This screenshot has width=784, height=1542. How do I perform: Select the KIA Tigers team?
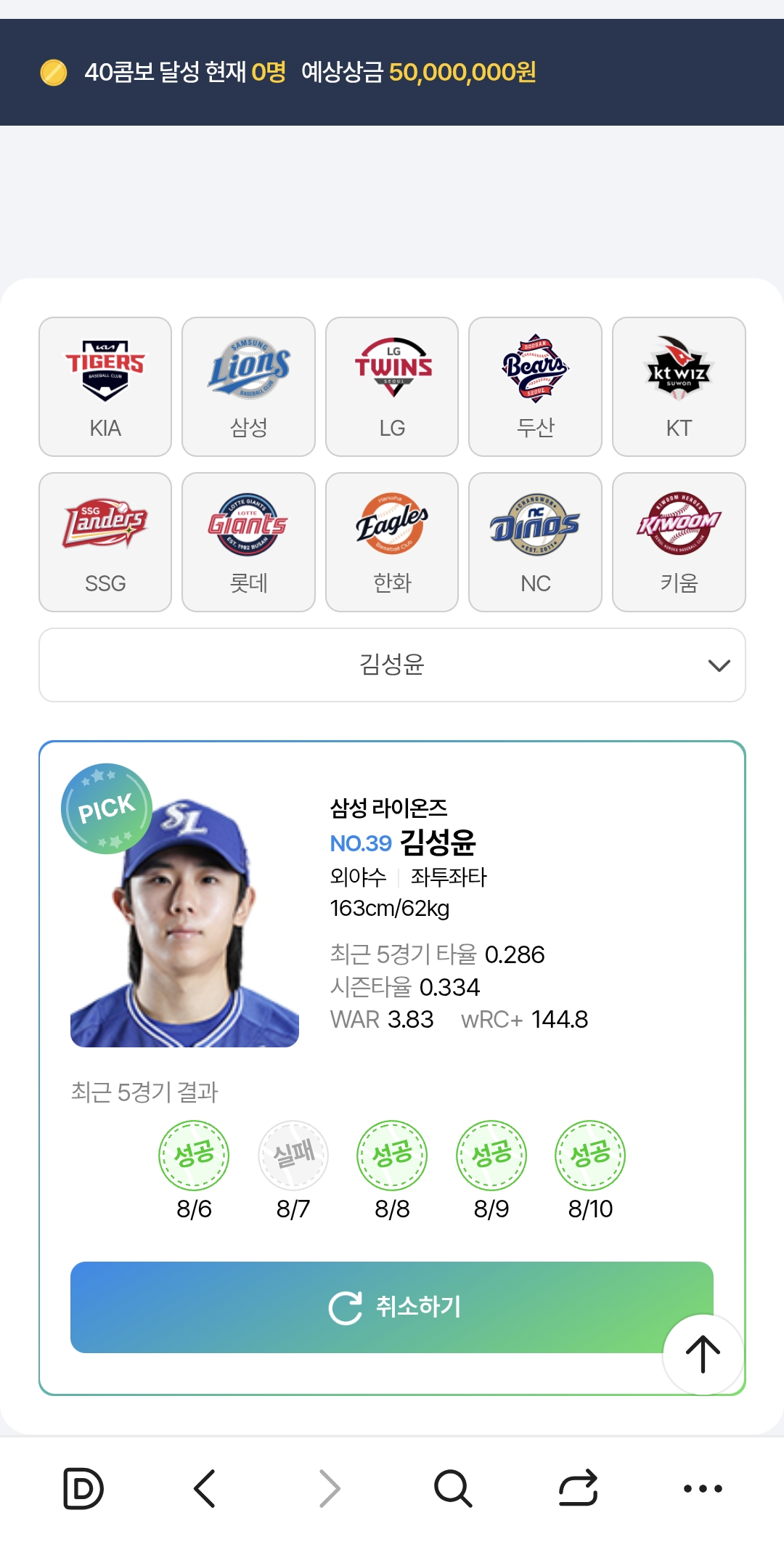tap(105, 386)
